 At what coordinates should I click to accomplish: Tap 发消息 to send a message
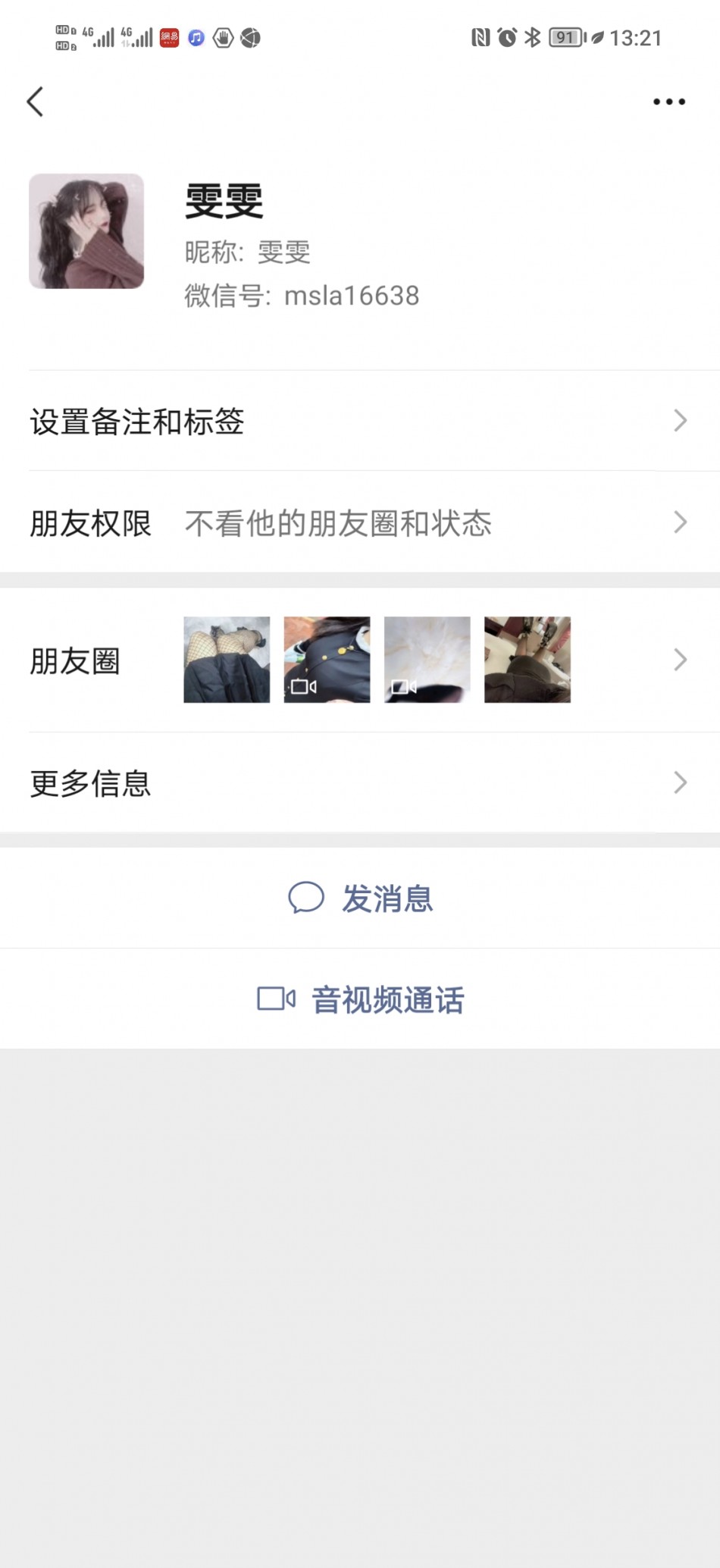[361, 898]
